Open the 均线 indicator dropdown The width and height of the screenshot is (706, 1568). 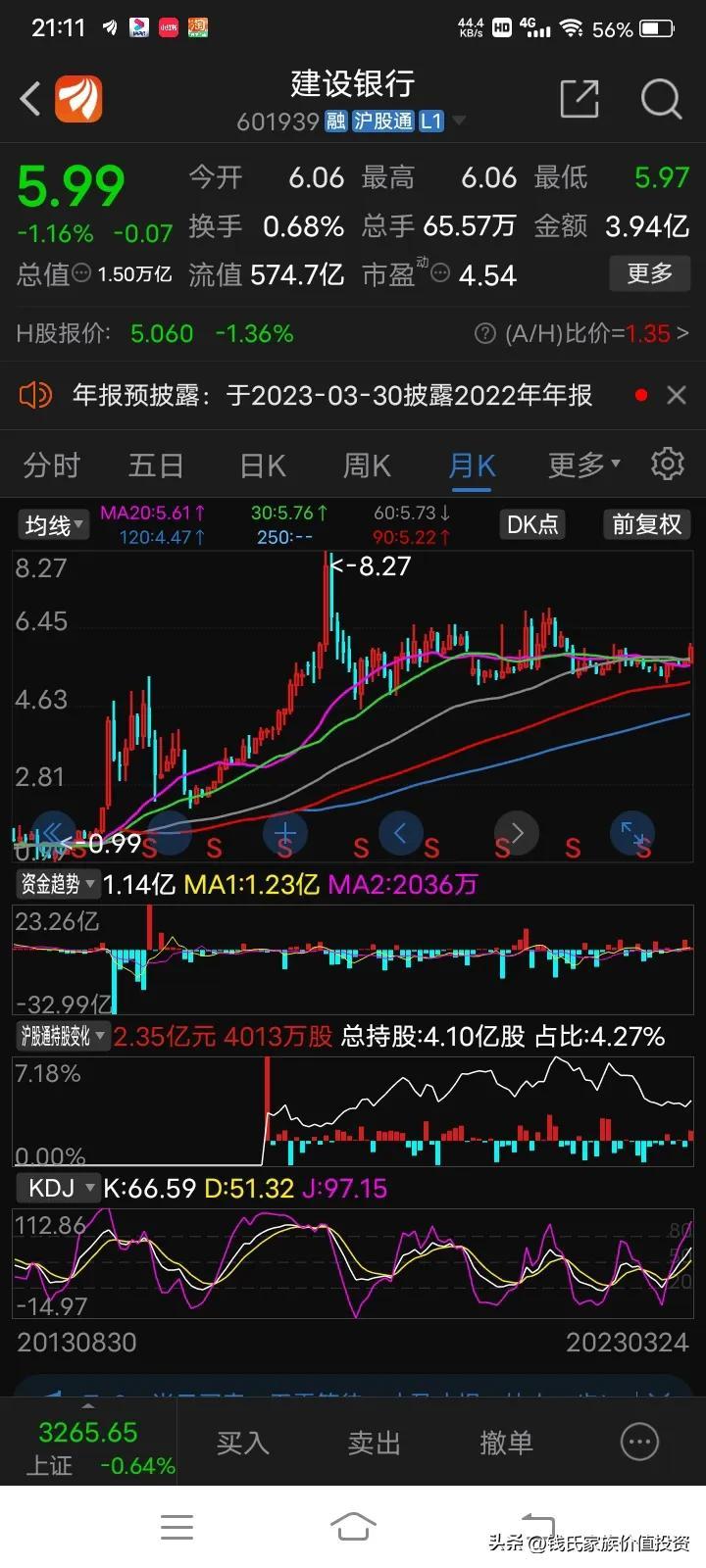55,525
